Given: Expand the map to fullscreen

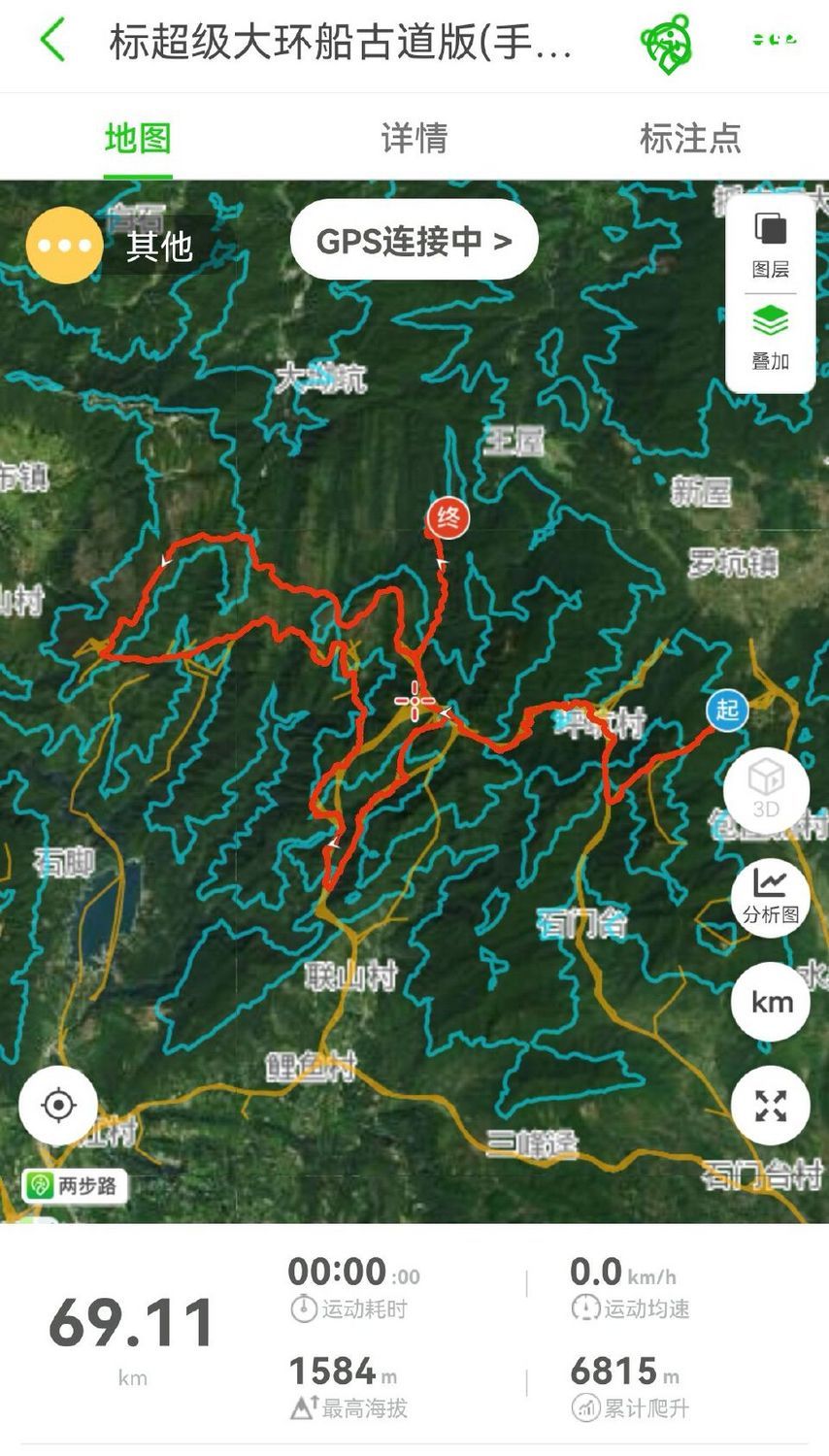Looking at the screenshot, I should click(771, 1106).
